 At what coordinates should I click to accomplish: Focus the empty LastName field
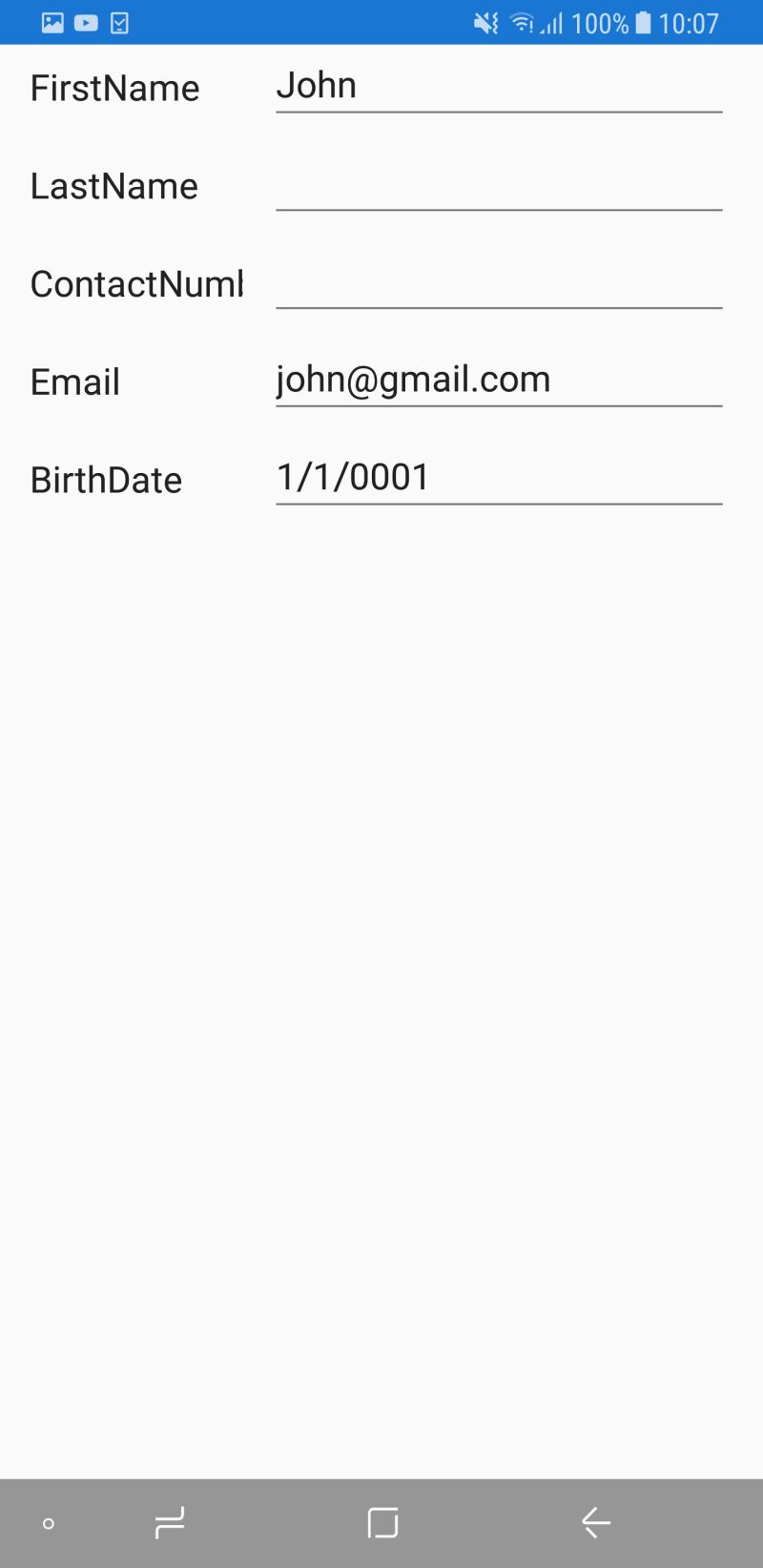[x=498, y=185]
